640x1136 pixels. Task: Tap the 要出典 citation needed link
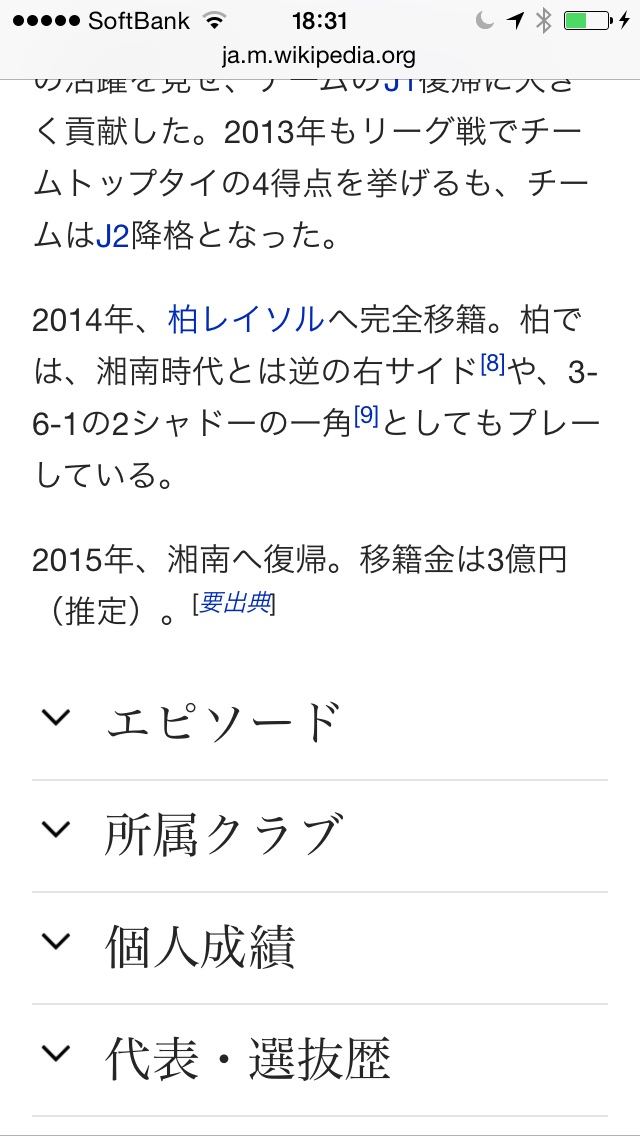pyautogui.click(x=235, y=603)
